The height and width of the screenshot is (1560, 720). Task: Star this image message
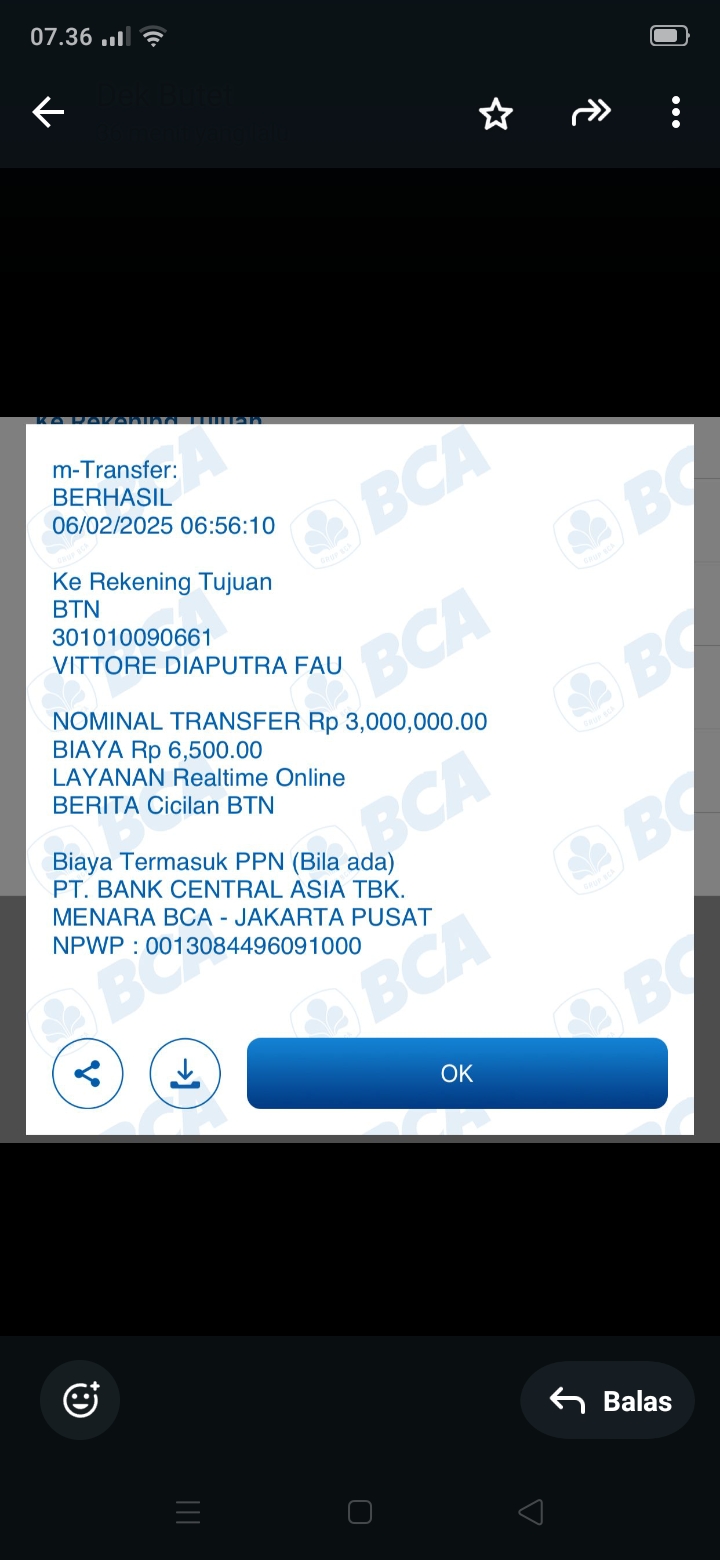pyautogui.click(x=495, y=114)
